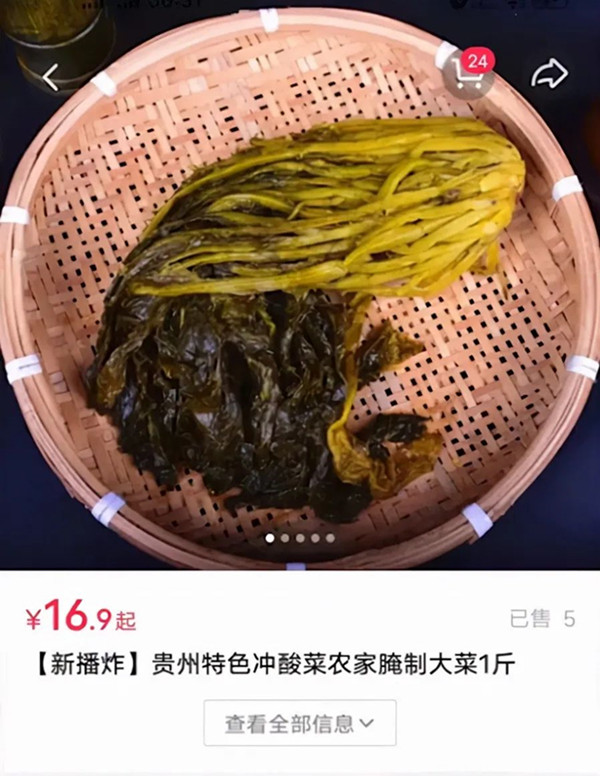600x776 pixels.
Task: Go back using the top-left arrow
Action: point(52,75)
